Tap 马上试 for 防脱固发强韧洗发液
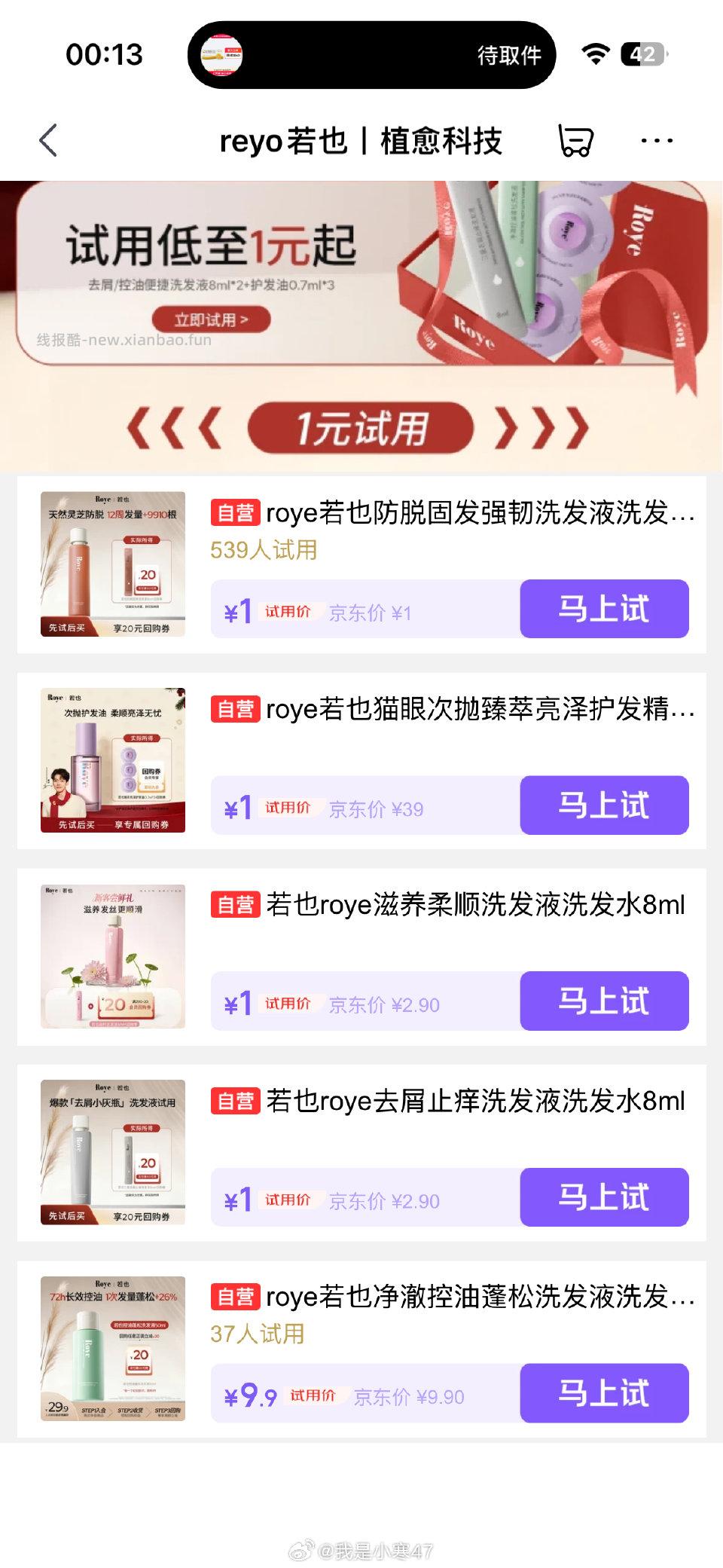The height and width of the screenshot is (1568, 723). (x=604, y=610)
